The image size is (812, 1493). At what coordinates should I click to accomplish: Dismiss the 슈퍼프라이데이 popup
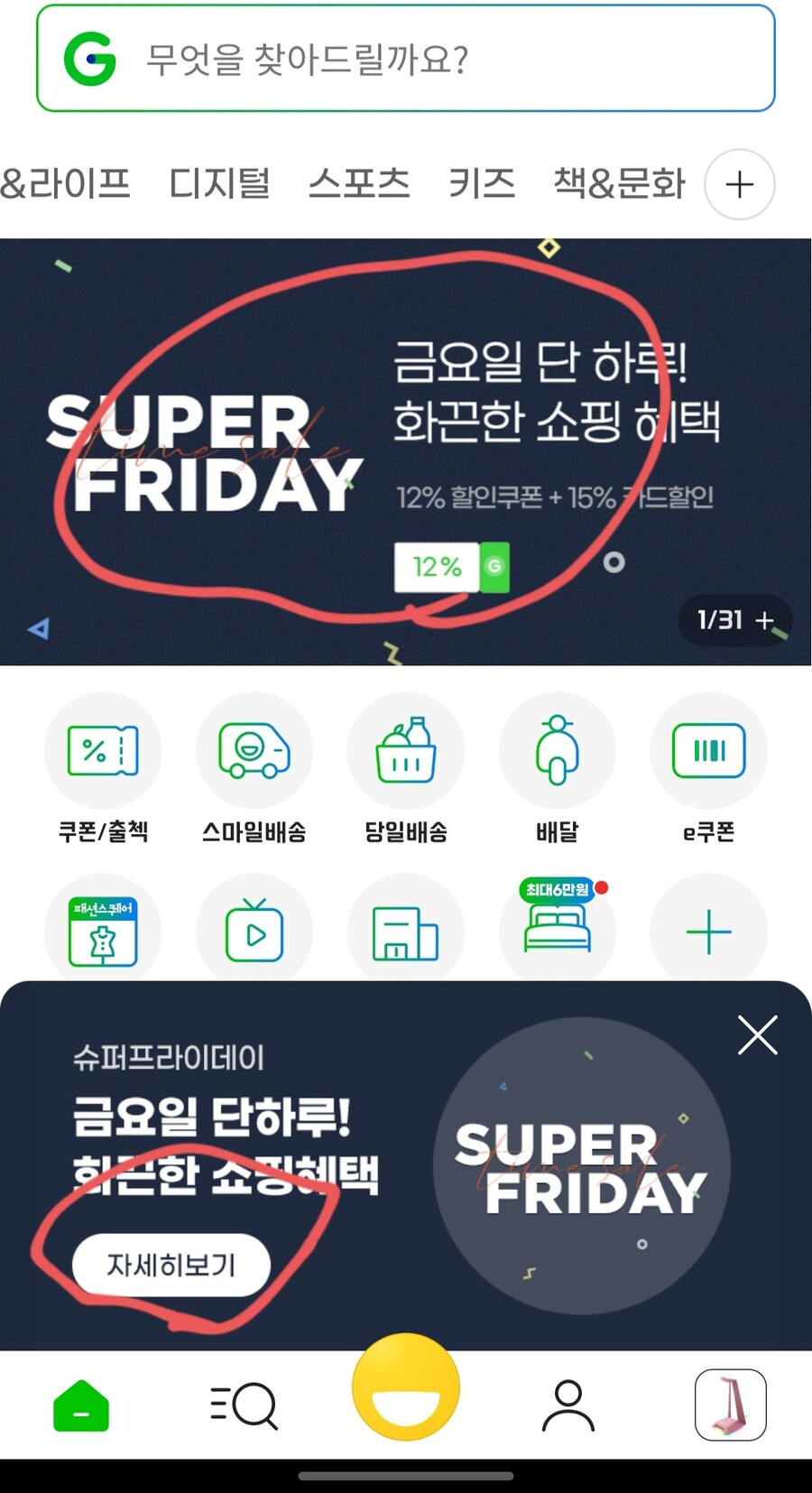[758, 1035]
